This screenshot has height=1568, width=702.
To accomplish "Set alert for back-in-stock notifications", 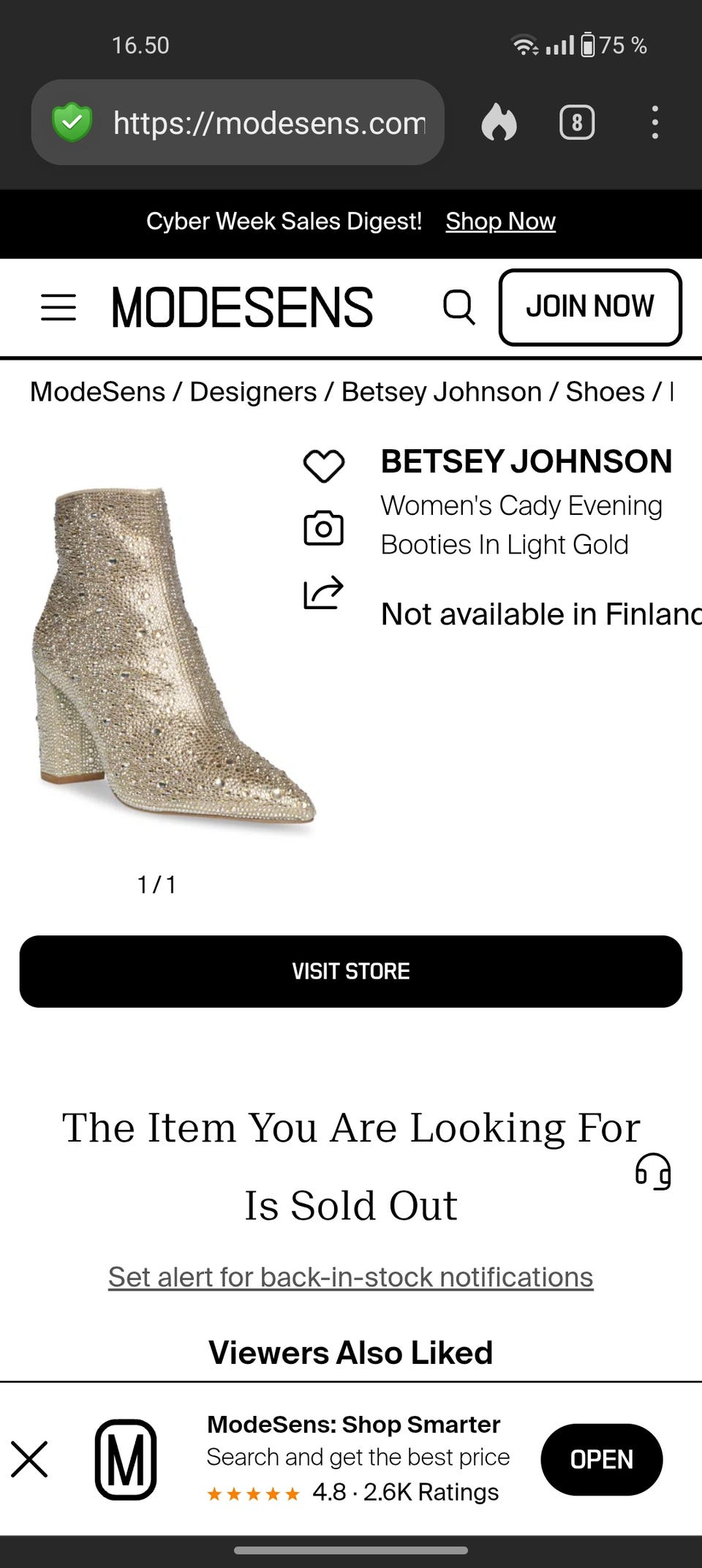I will coord(351,1277).
